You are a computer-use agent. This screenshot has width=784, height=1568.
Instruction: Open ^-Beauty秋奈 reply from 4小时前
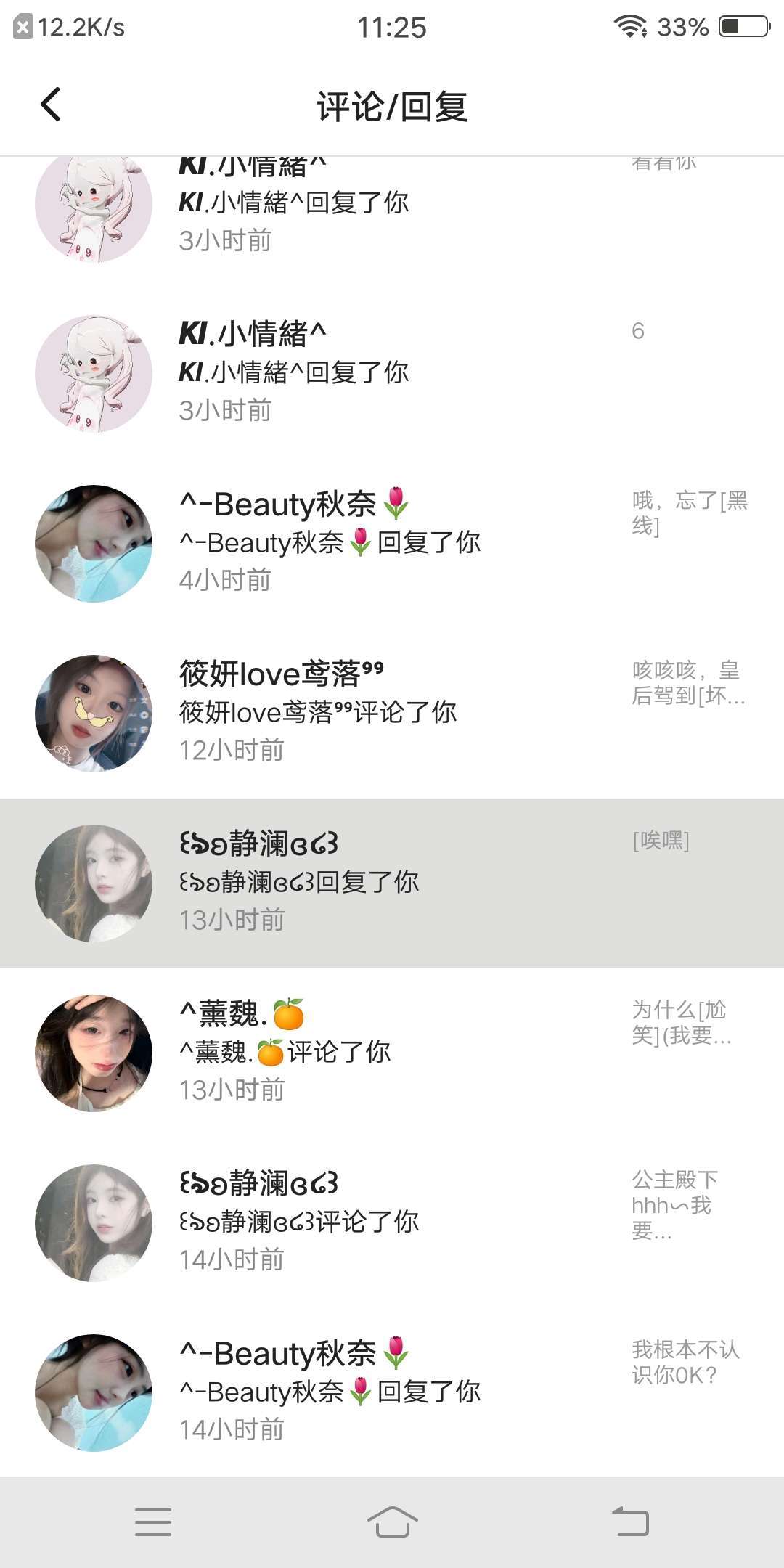pos(392,542)
